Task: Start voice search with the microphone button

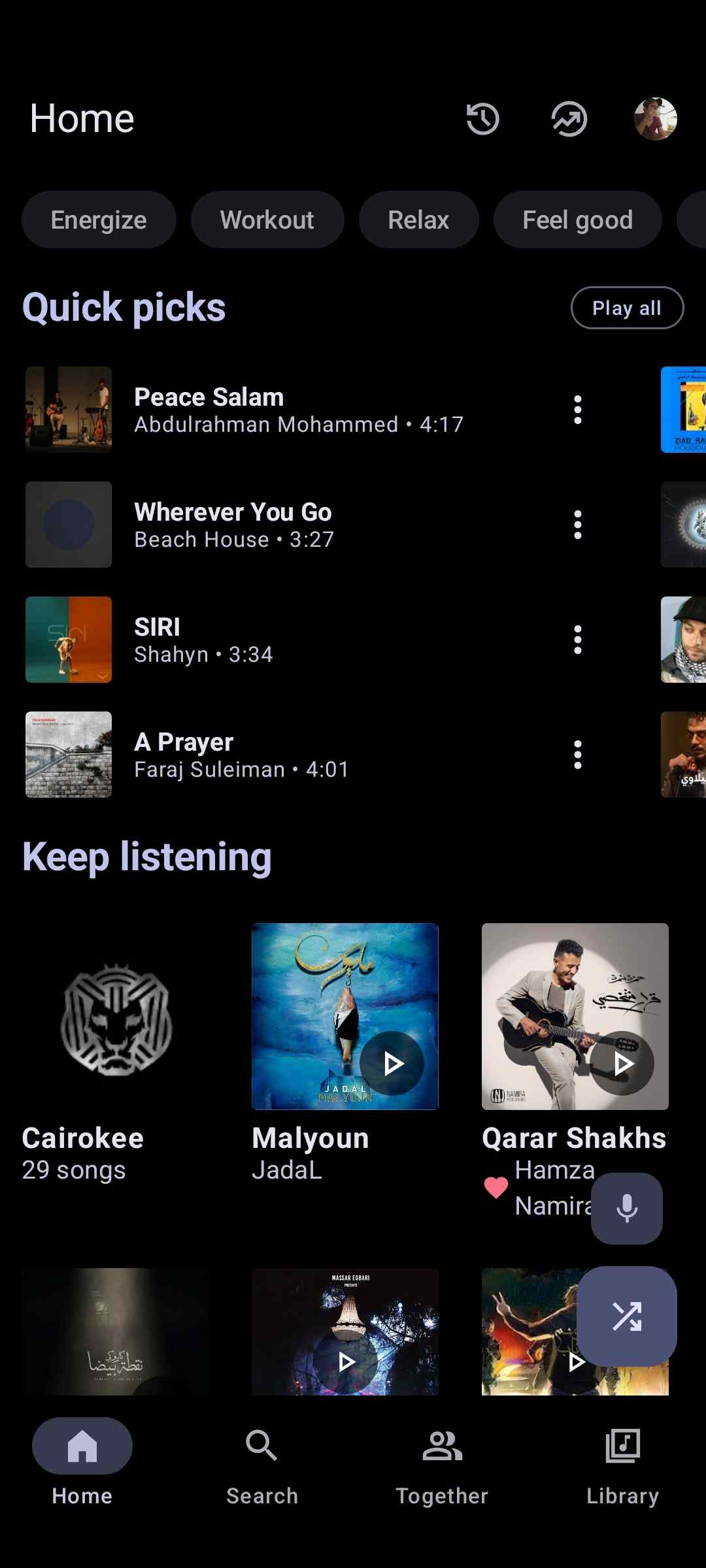Action: click(x=626, y=1208)
